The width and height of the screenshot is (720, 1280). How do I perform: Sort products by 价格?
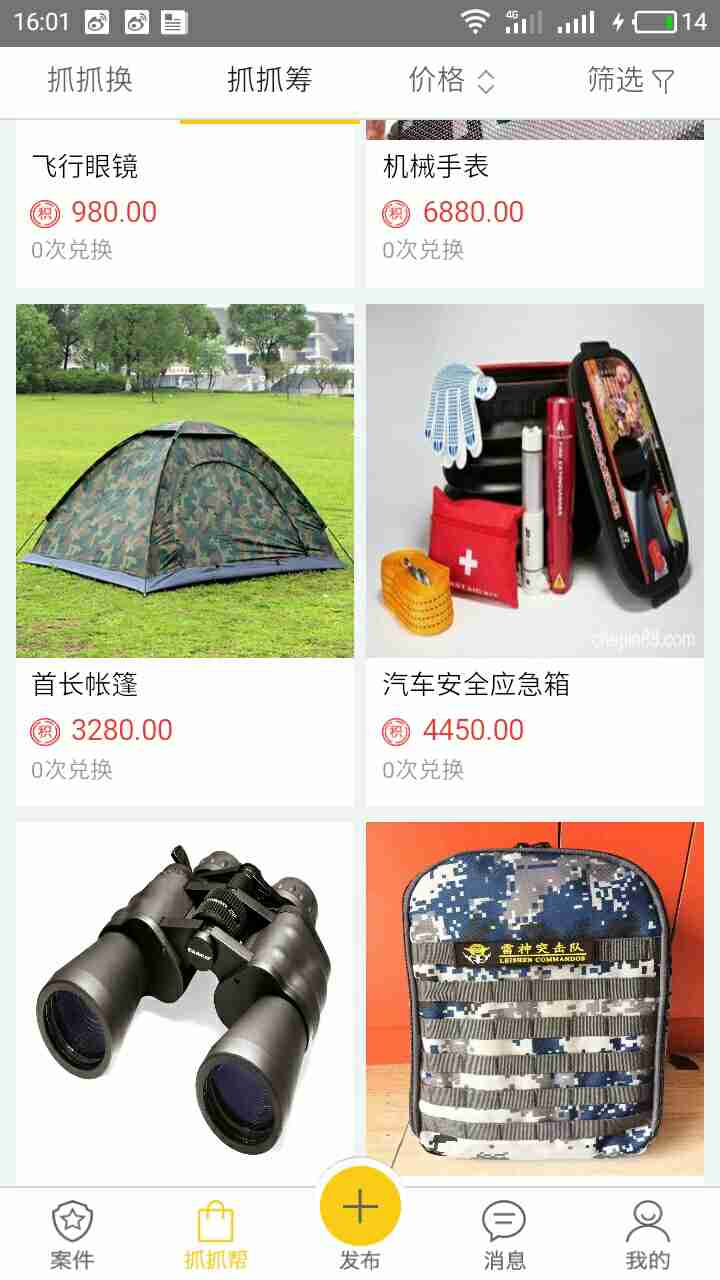point(451,81)
